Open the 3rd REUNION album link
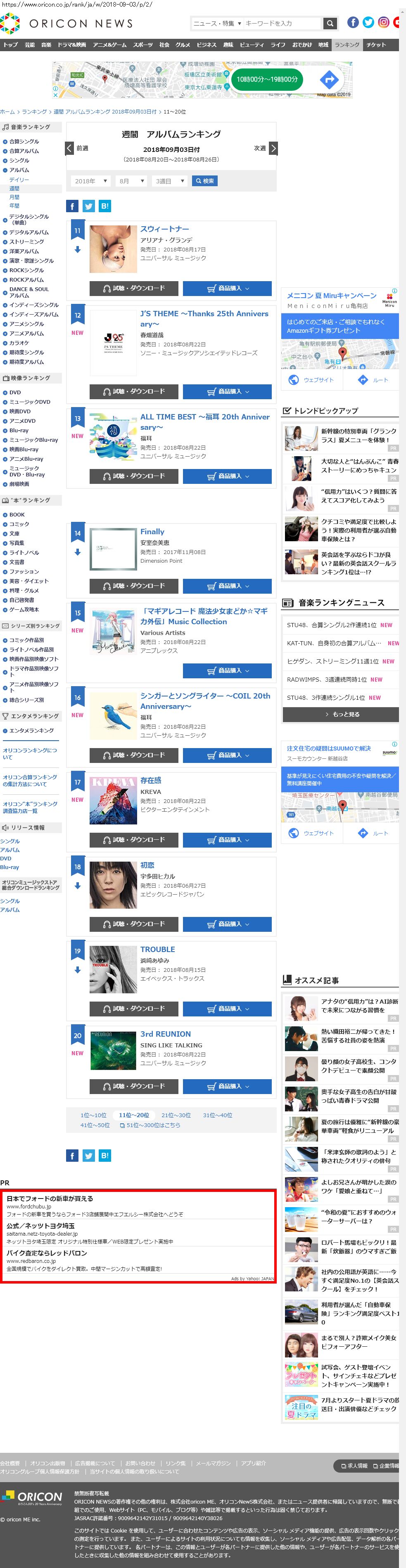 point(166,1033)
